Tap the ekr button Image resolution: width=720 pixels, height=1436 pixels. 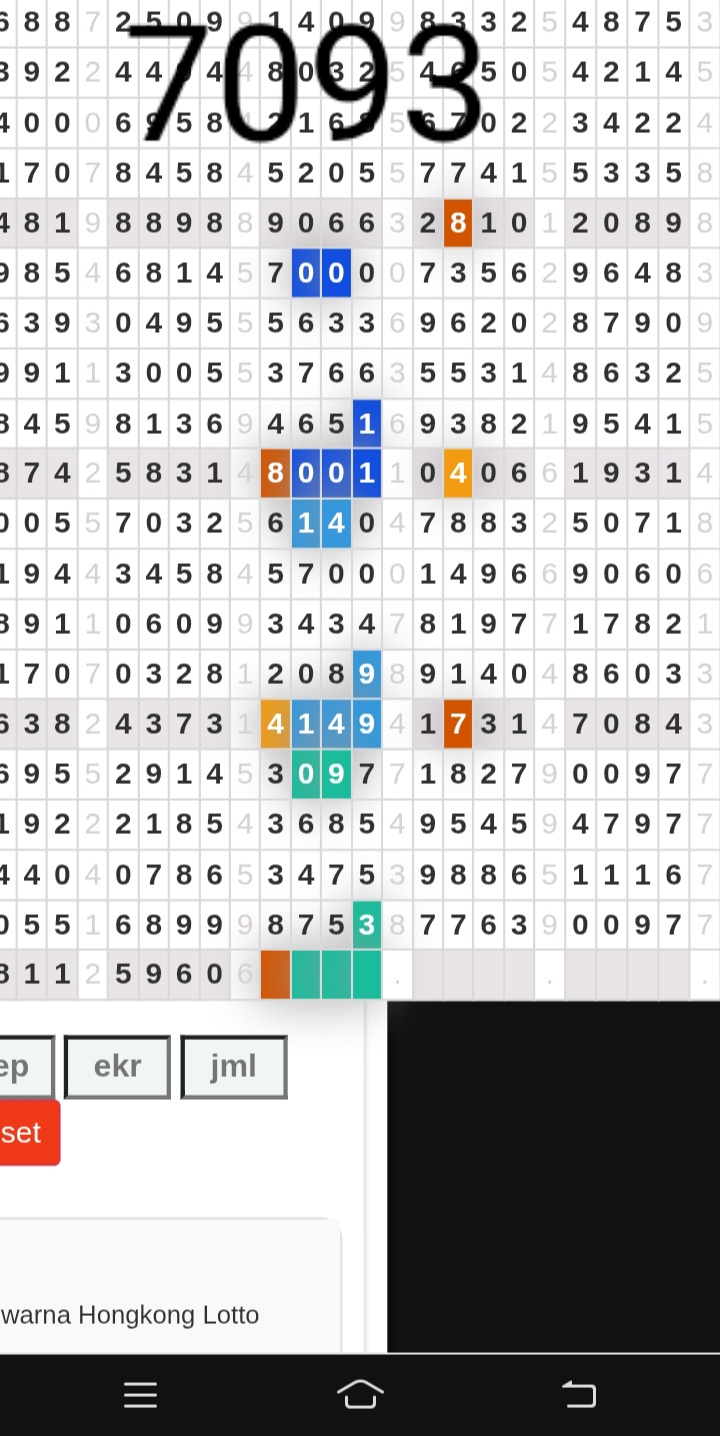[117, 1067]
